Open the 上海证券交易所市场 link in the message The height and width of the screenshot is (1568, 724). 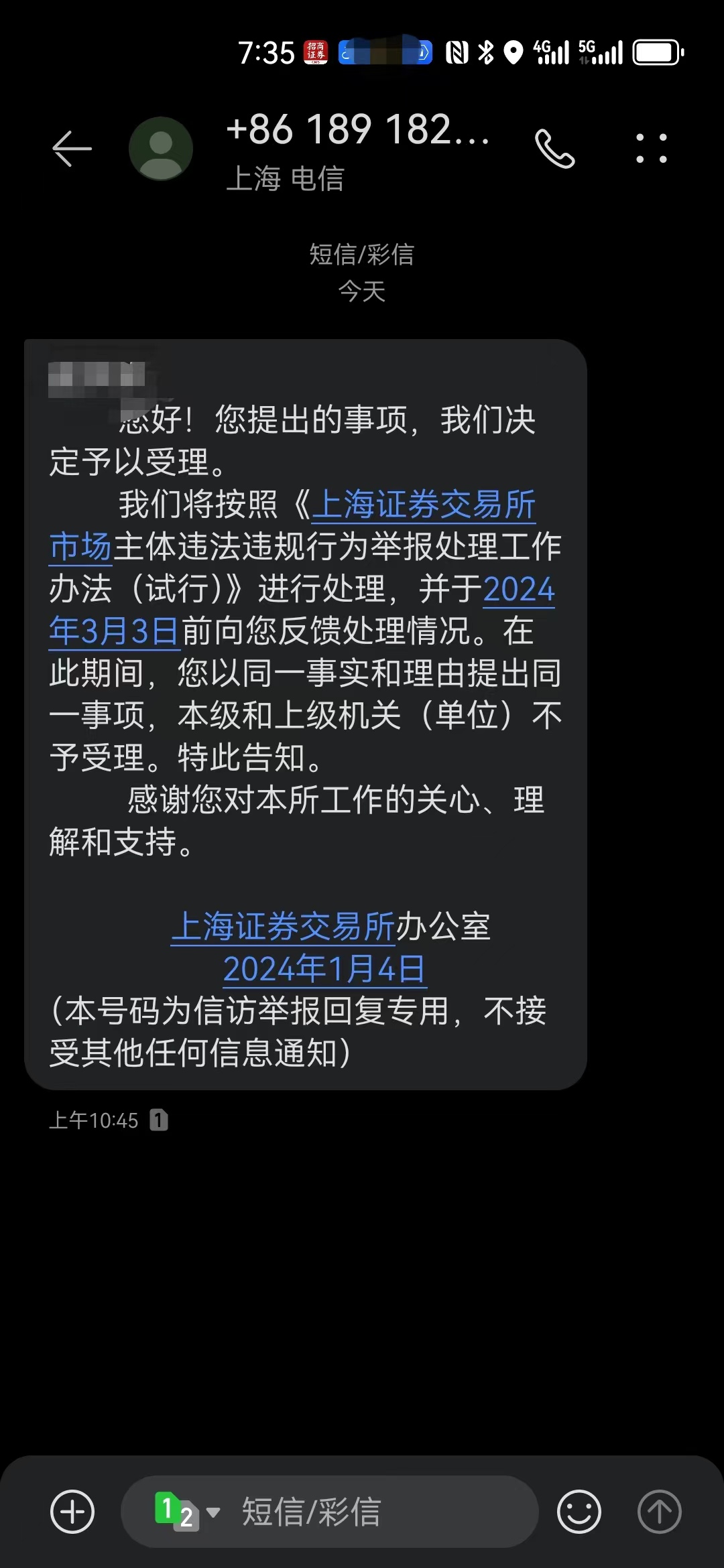pos(424,505)
